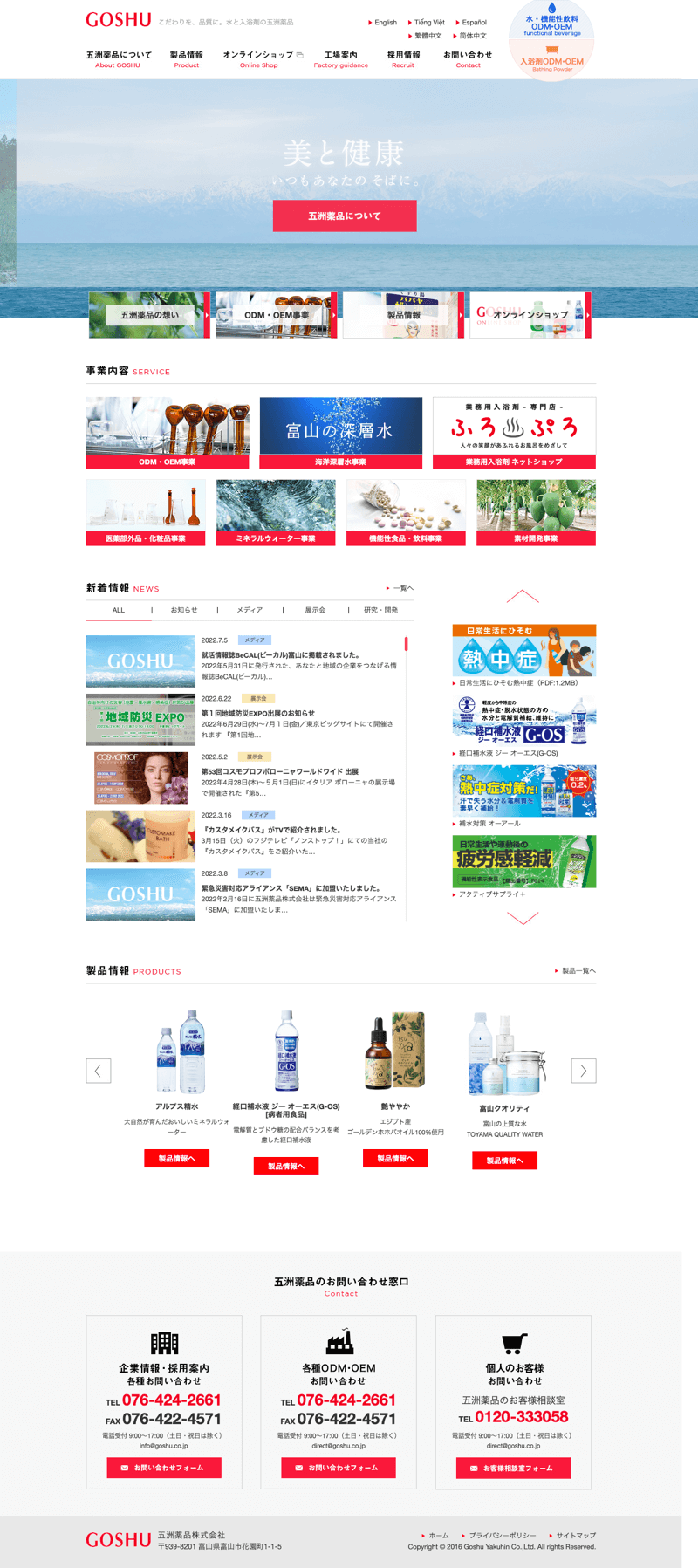Open お問い合わせ Contact in top menu
The height and width of the screenshot is (1568, 698).
point(468,58)
